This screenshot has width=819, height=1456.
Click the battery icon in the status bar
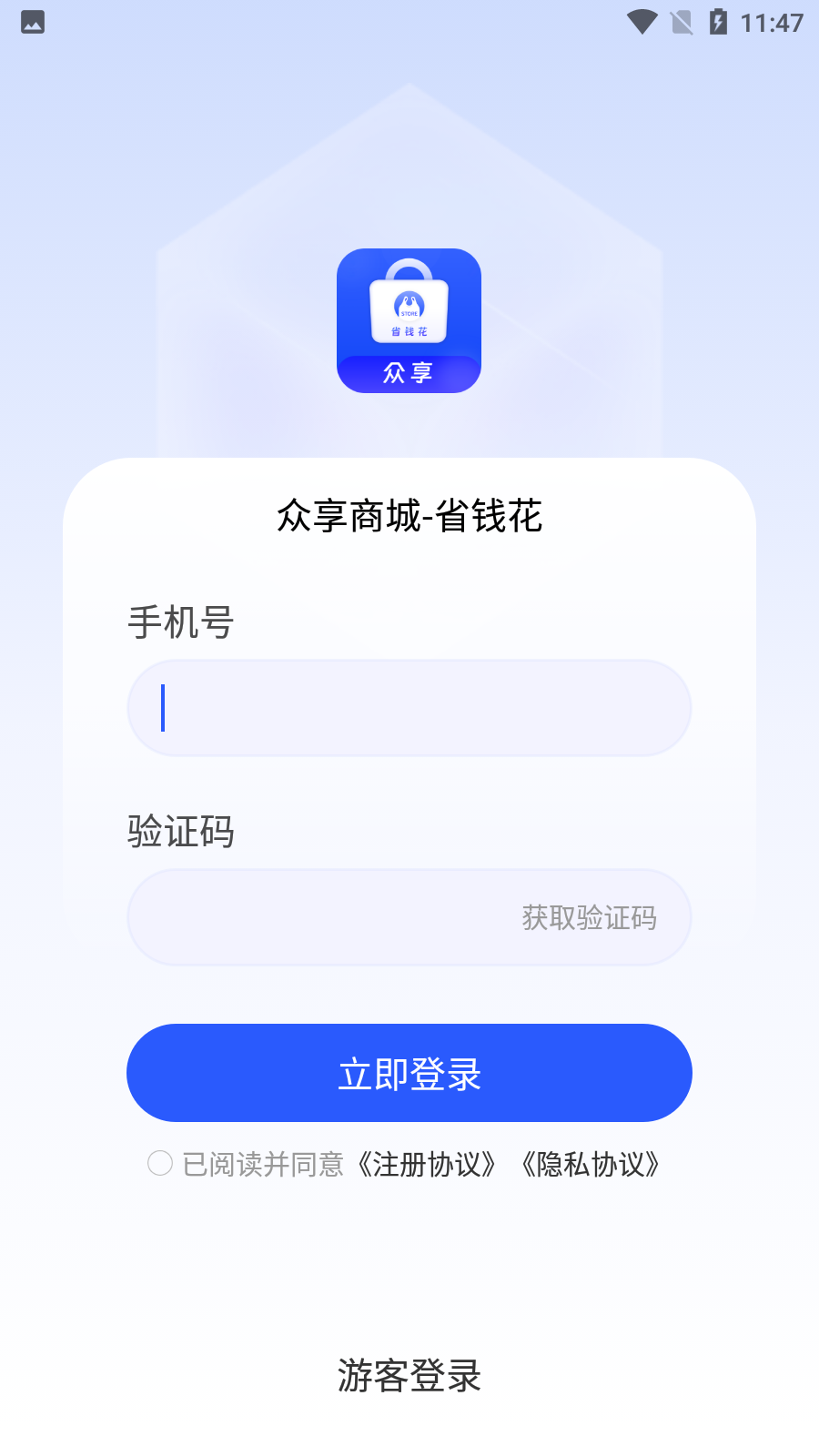pos(718,24)
